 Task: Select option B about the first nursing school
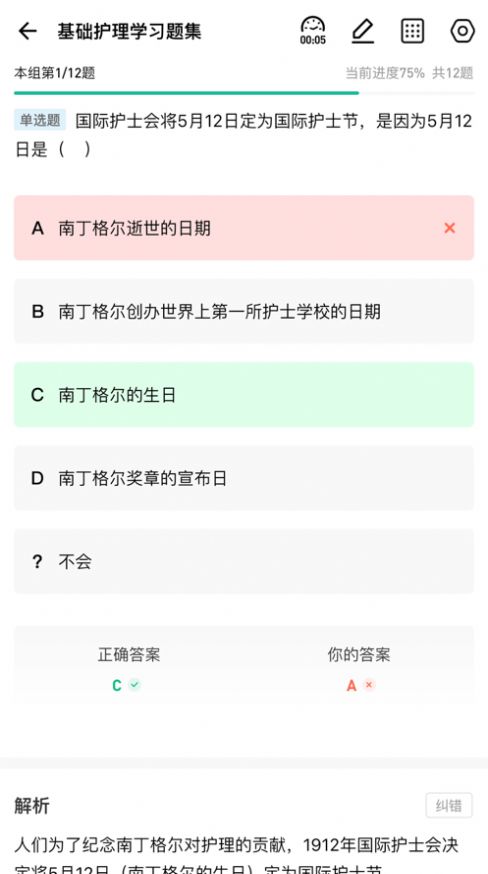pos(244,311)
